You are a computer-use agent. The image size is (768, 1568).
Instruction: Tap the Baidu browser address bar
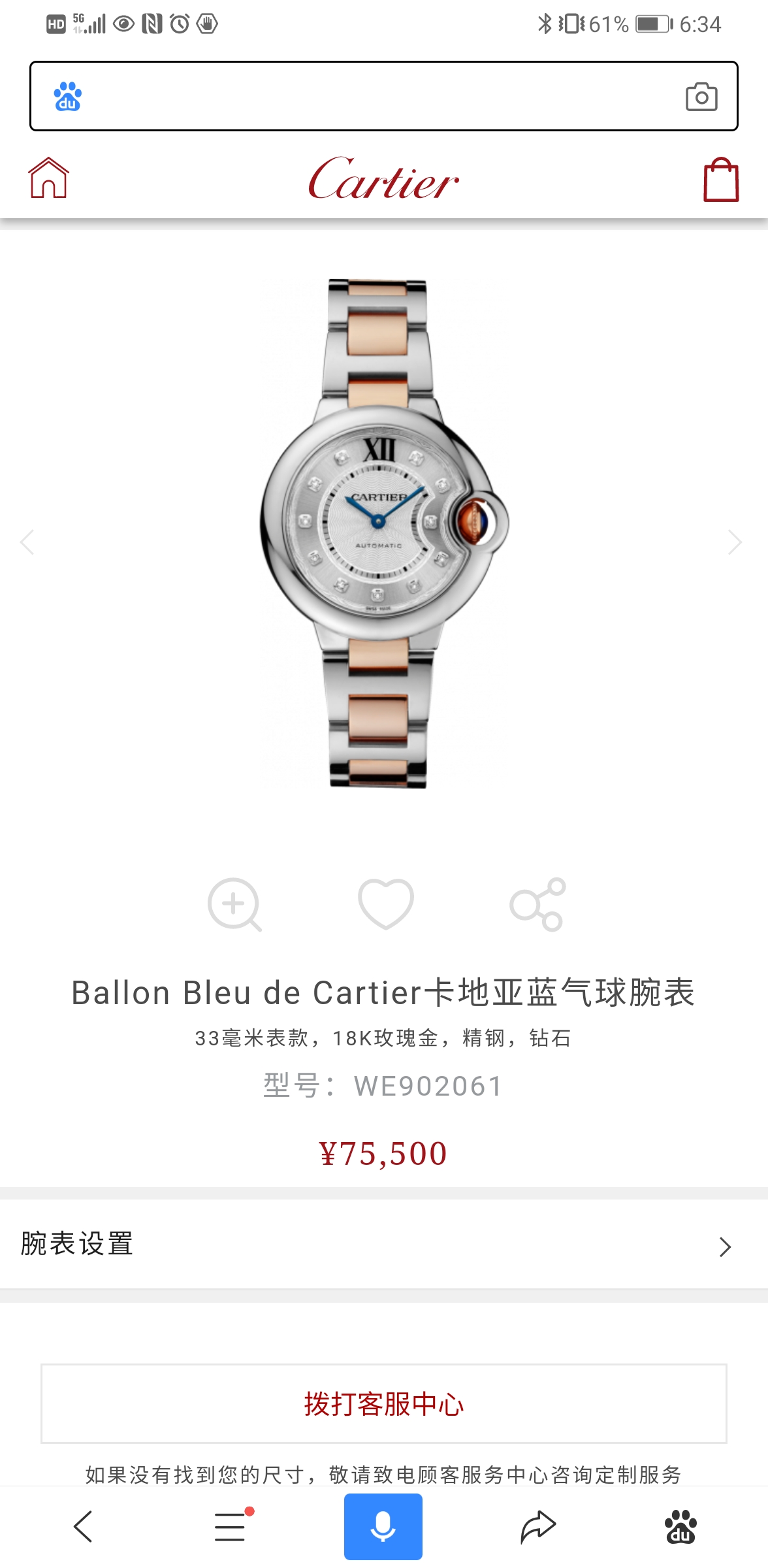(379, 97)
